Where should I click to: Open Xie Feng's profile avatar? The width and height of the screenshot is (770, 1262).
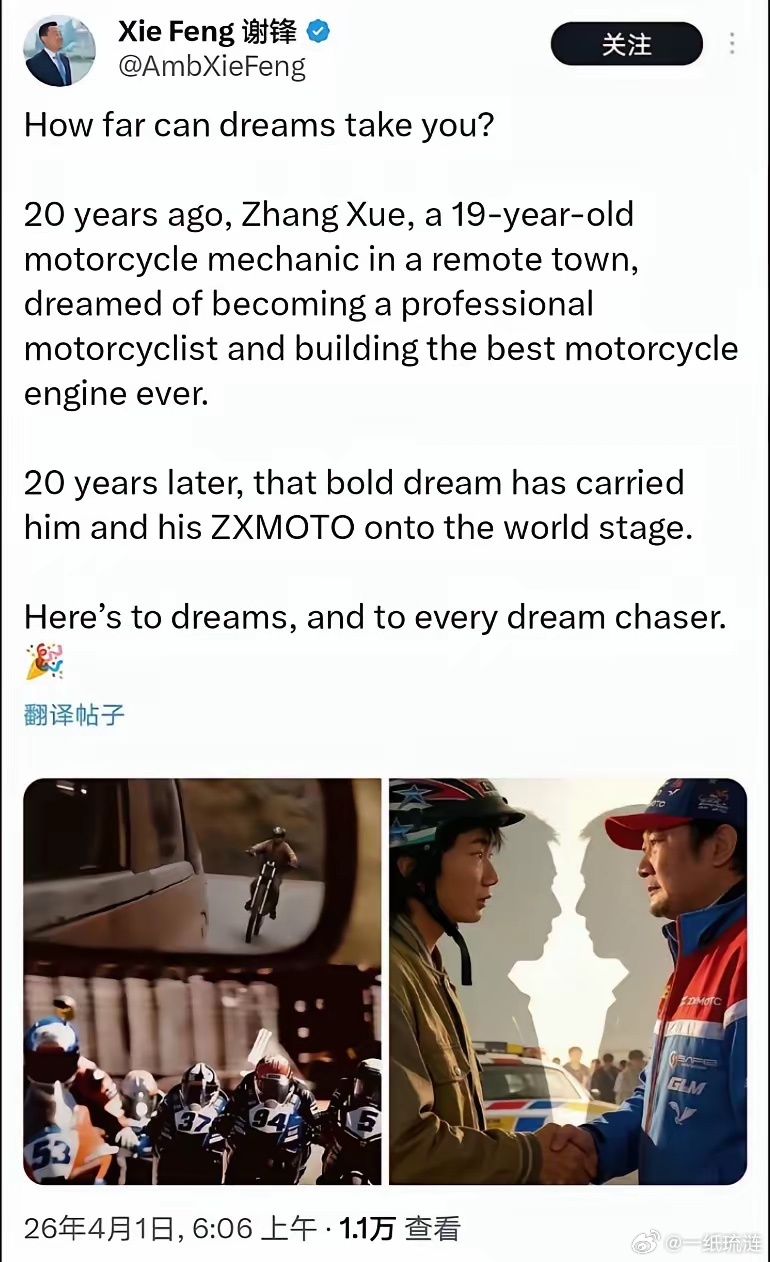point(59,50)
